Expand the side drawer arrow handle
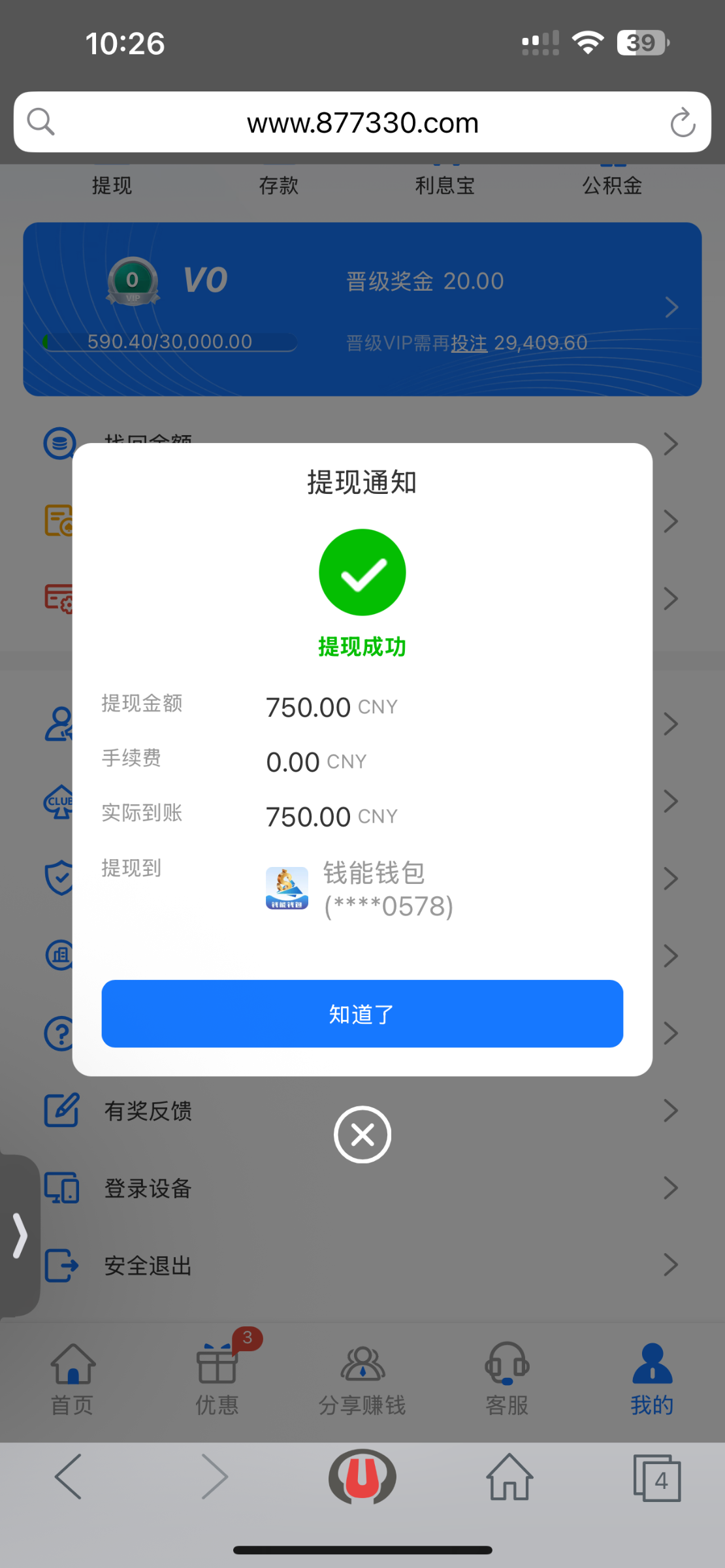The width and height of the screenshot is (725, 1568). [x=20, y=1235]
